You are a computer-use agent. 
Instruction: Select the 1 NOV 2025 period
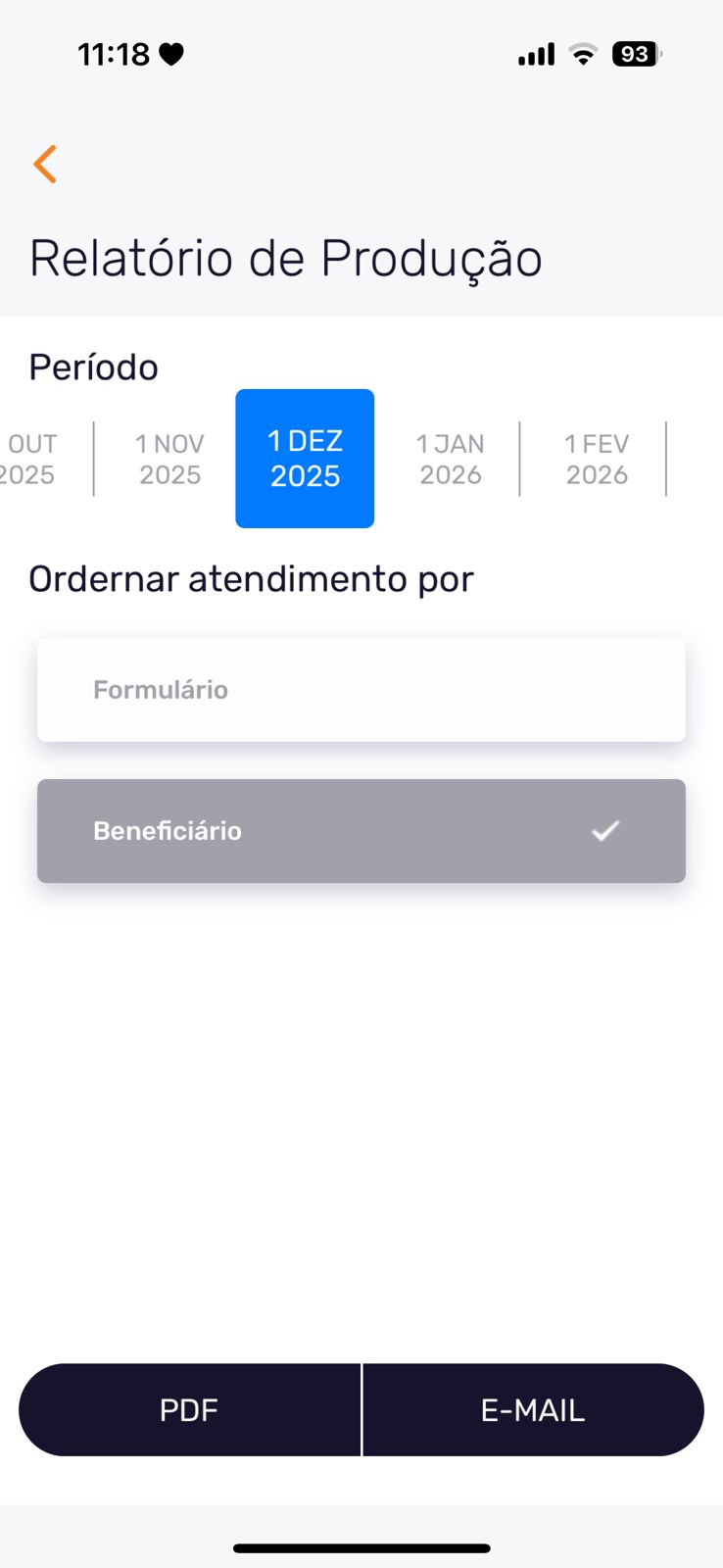click(x=169, y=459)
